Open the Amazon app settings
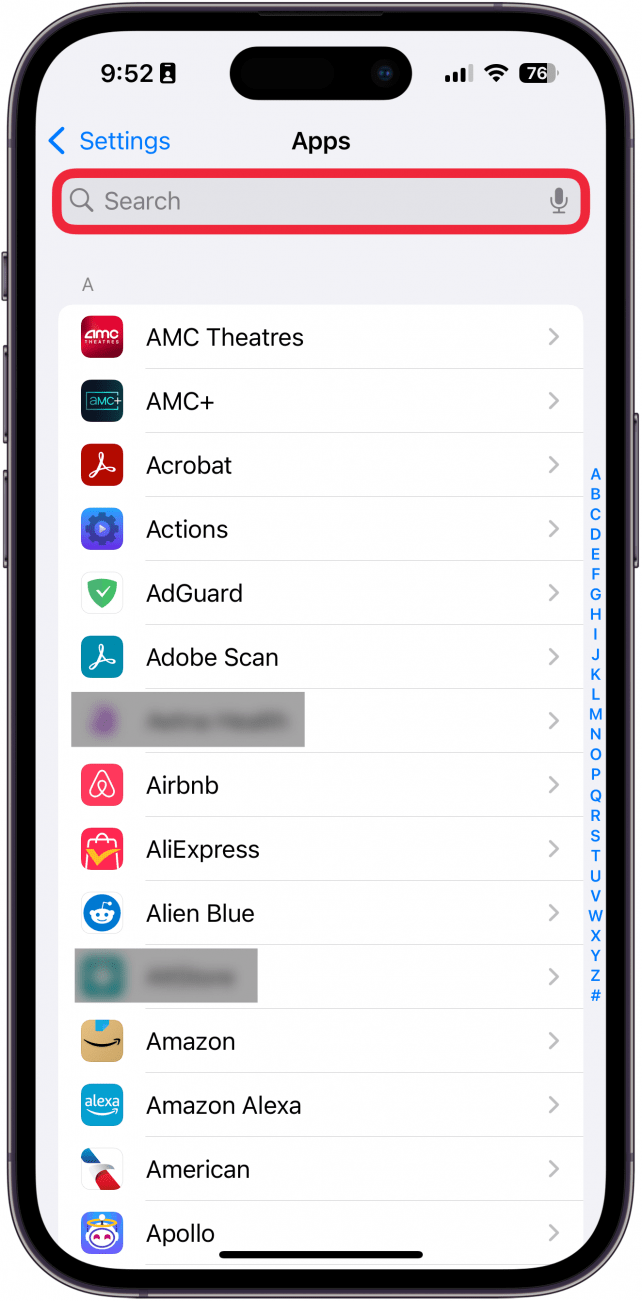This screenshot has width=642, height=1301. coord(320,1042)
